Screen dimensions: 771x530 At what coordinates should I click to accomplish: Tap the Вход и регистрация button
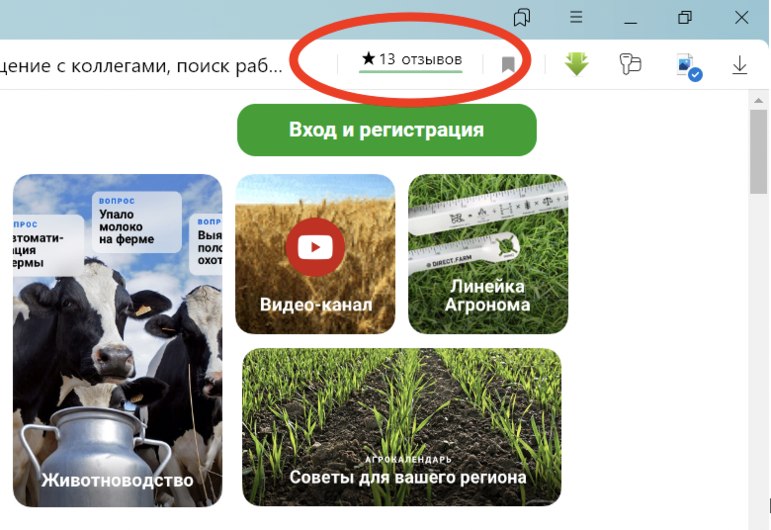pos(386,130)
